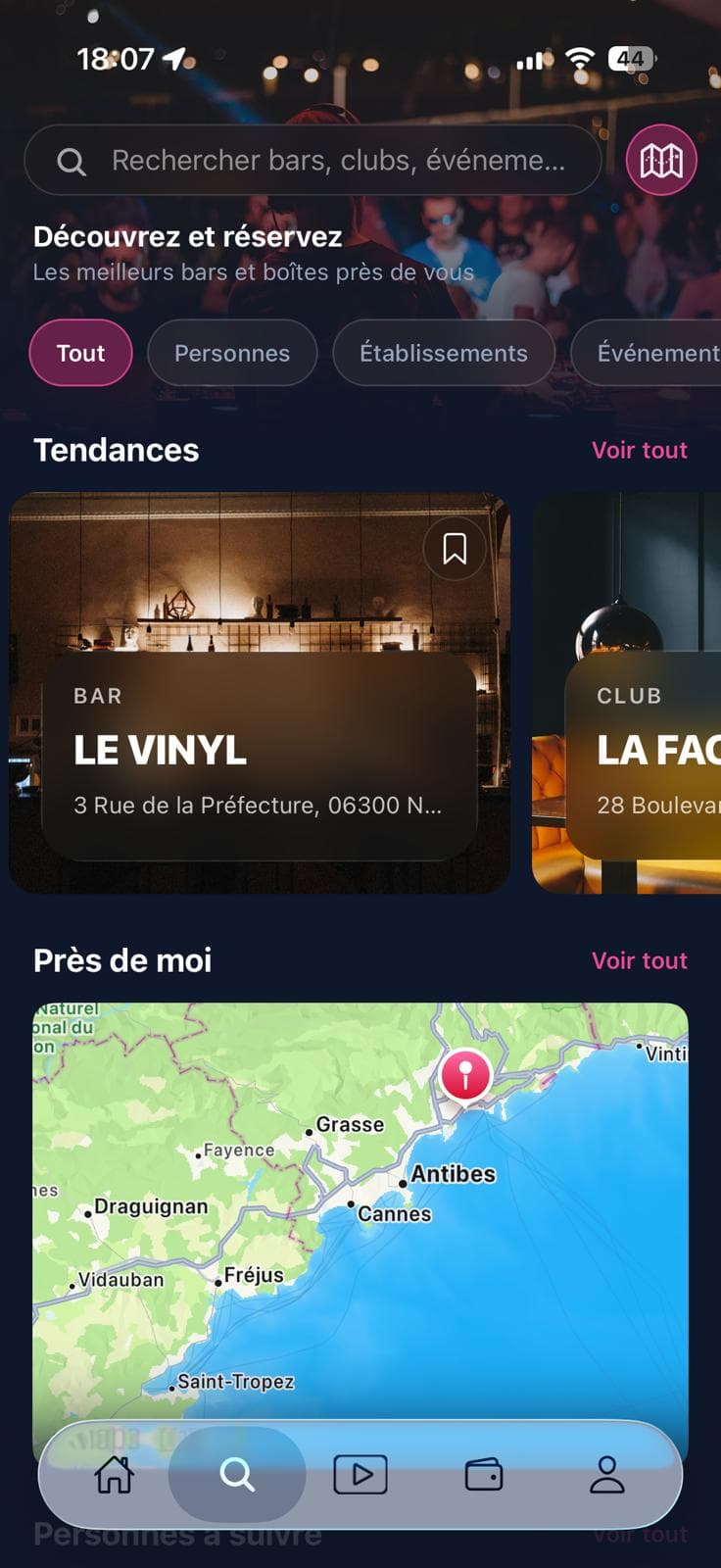This screenshot has width=721, height=1568.
Task: Tap the magnifier icon in search field
Action: 70,160
